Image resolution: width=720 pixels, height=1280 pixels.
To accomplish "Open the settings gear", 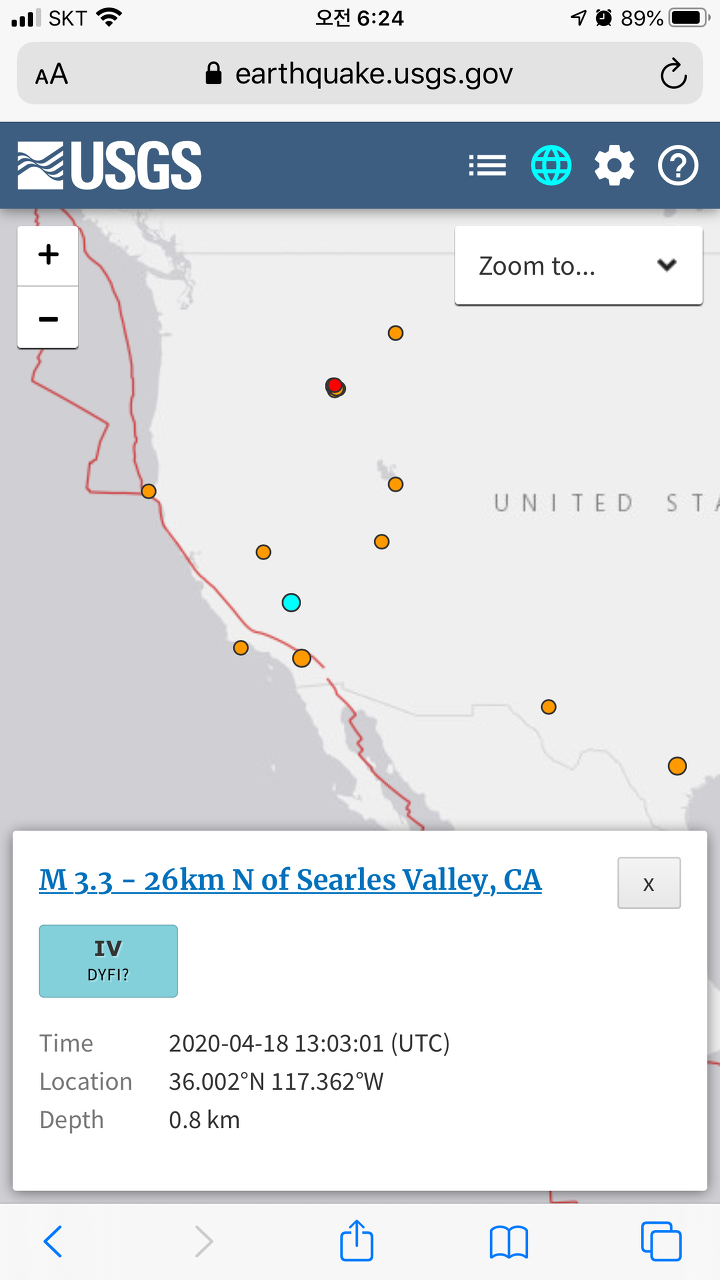I will [x=614, y=165].
